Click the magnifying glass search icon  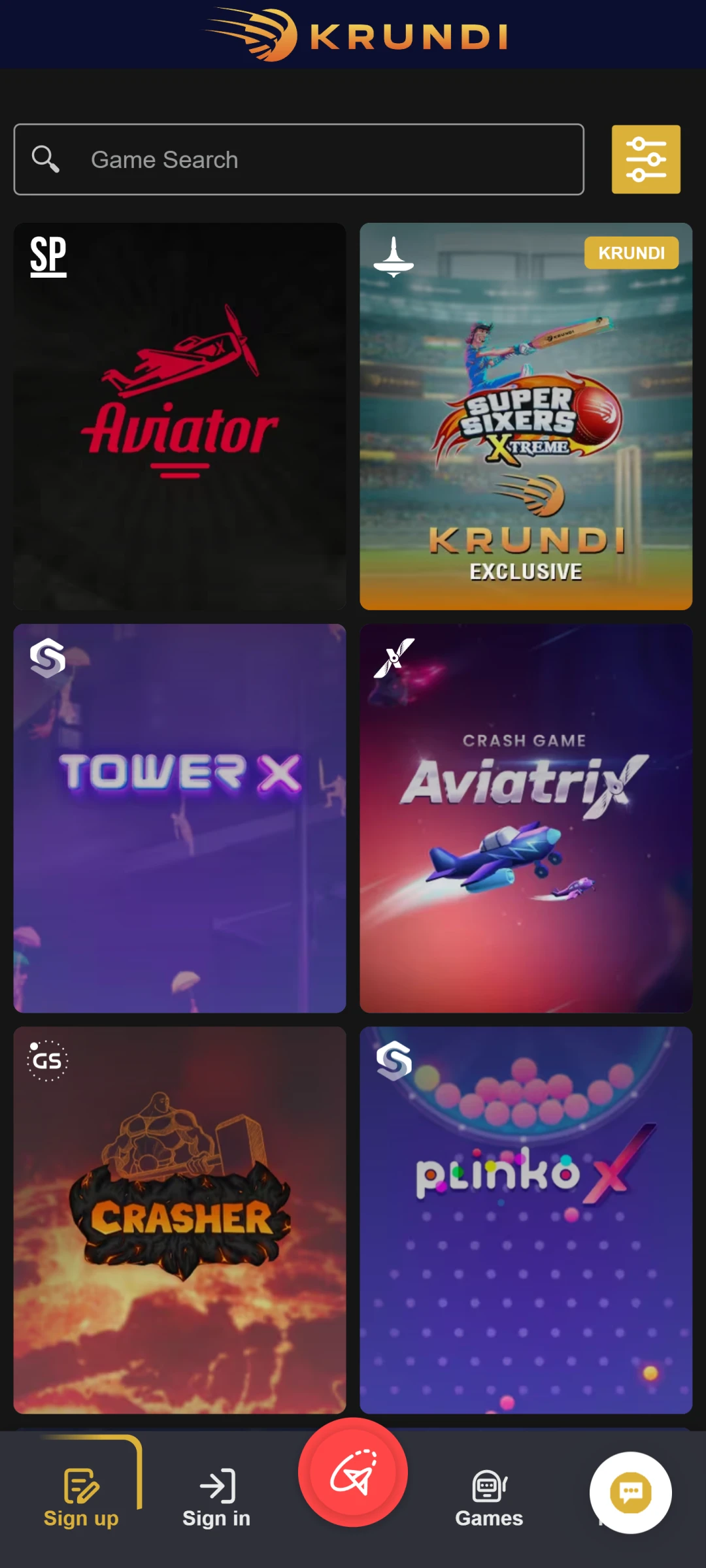point(44,159)
